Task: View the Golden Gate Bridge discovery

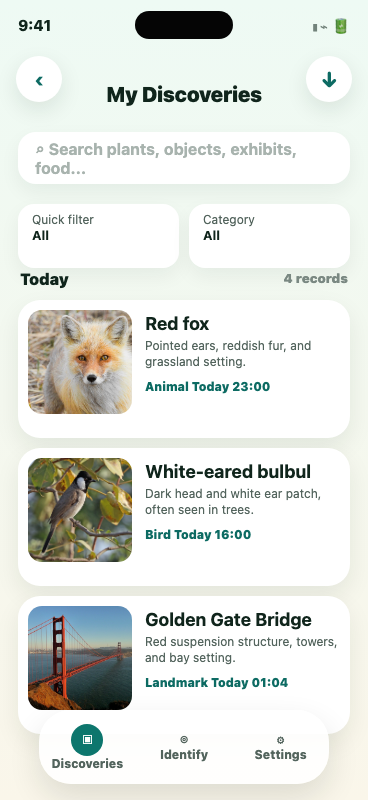Action: (184, 658)
